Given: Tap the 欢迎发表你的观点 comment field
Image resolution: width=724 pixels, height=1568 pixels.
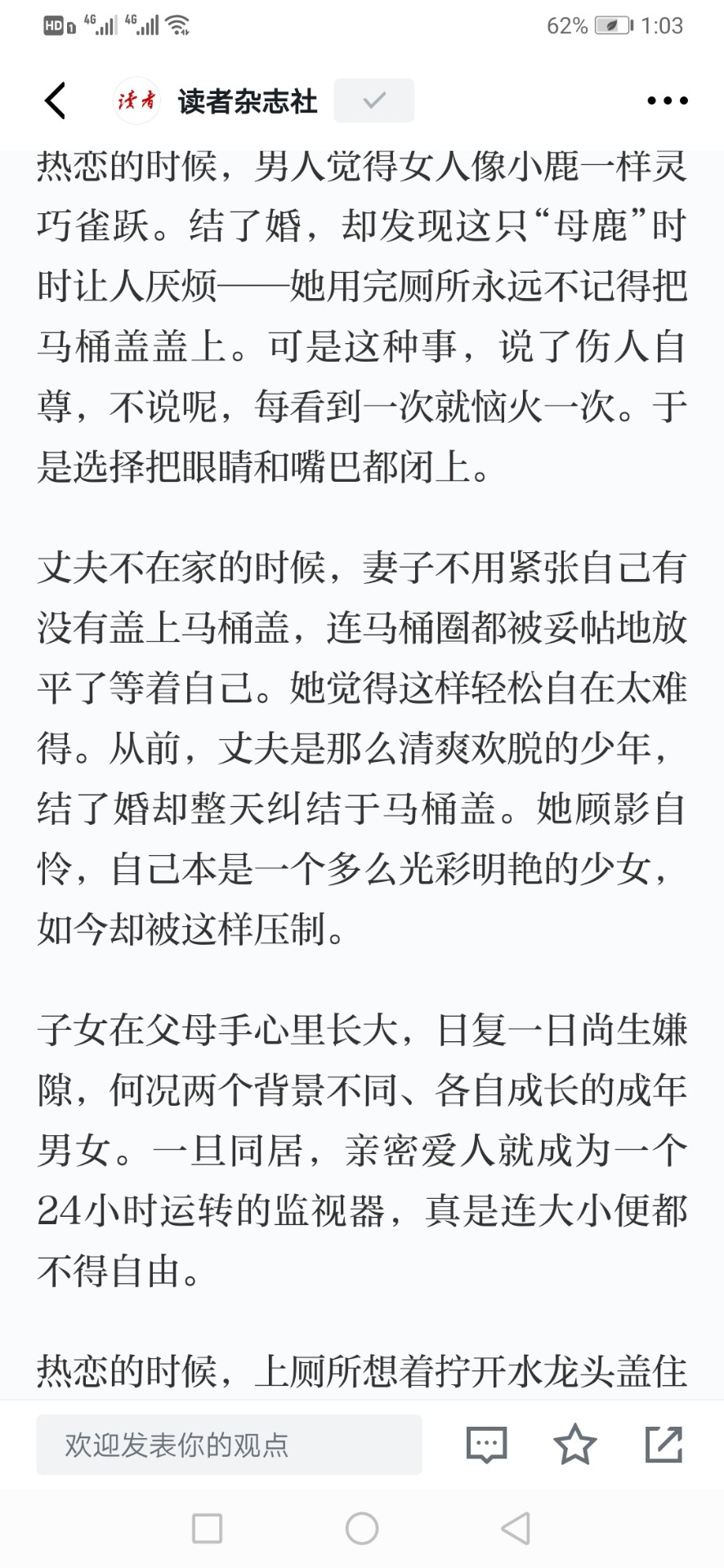Looking at the screenshot, I should click(x=229, y=1445).
